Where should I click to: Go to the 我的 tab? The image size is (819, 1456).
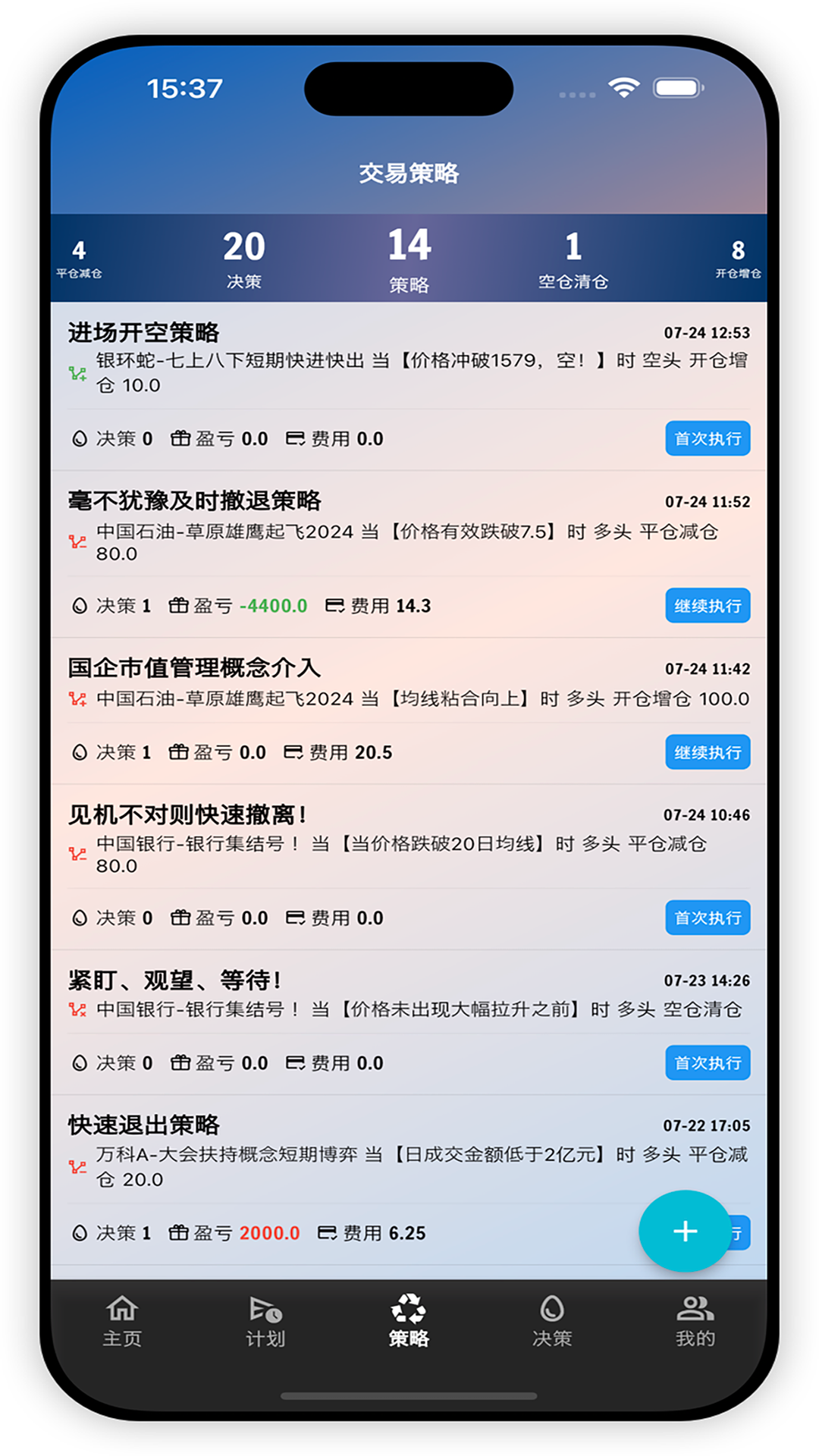[695, 1321]
